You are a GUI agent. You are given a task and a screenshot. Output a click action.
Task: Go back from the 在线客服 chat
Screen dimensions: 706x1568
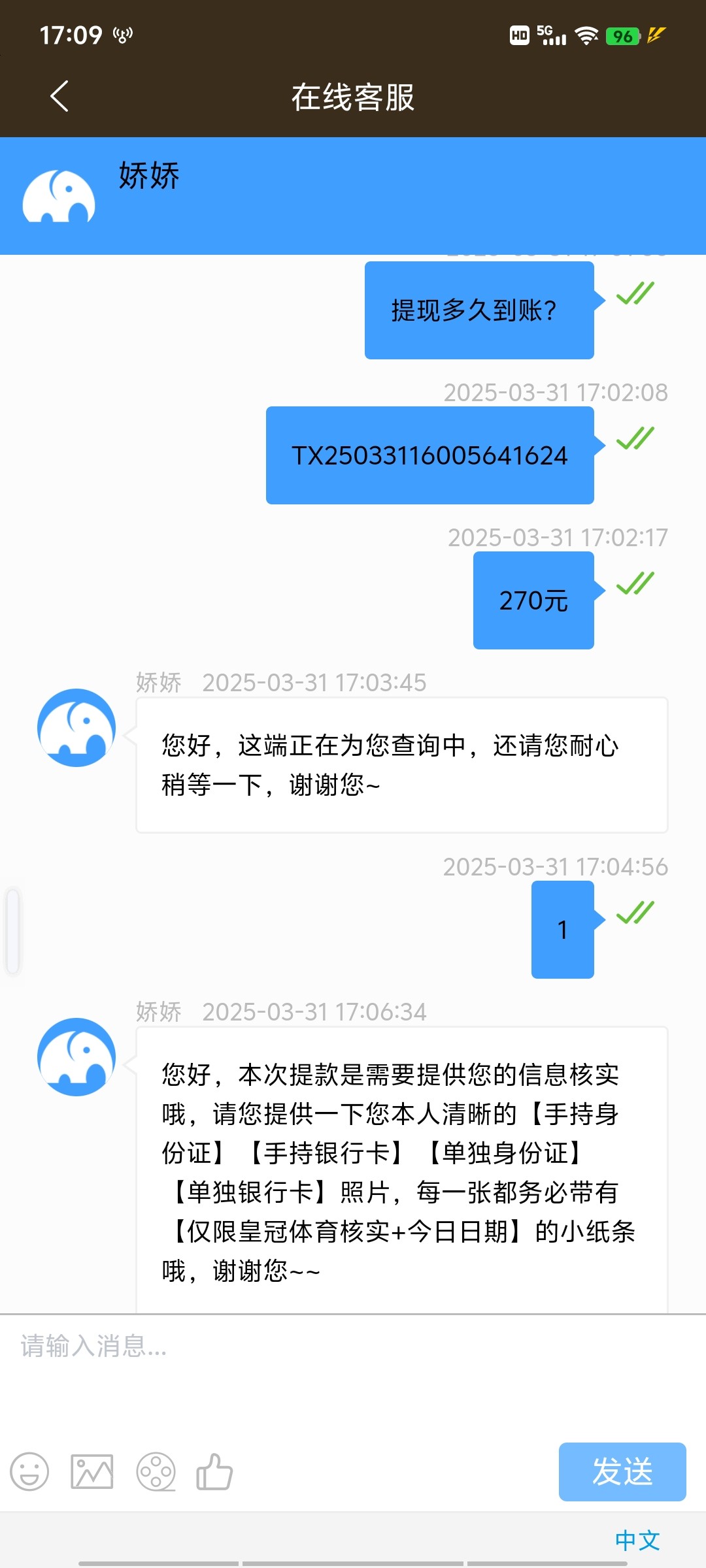click(x=59, y=97)
